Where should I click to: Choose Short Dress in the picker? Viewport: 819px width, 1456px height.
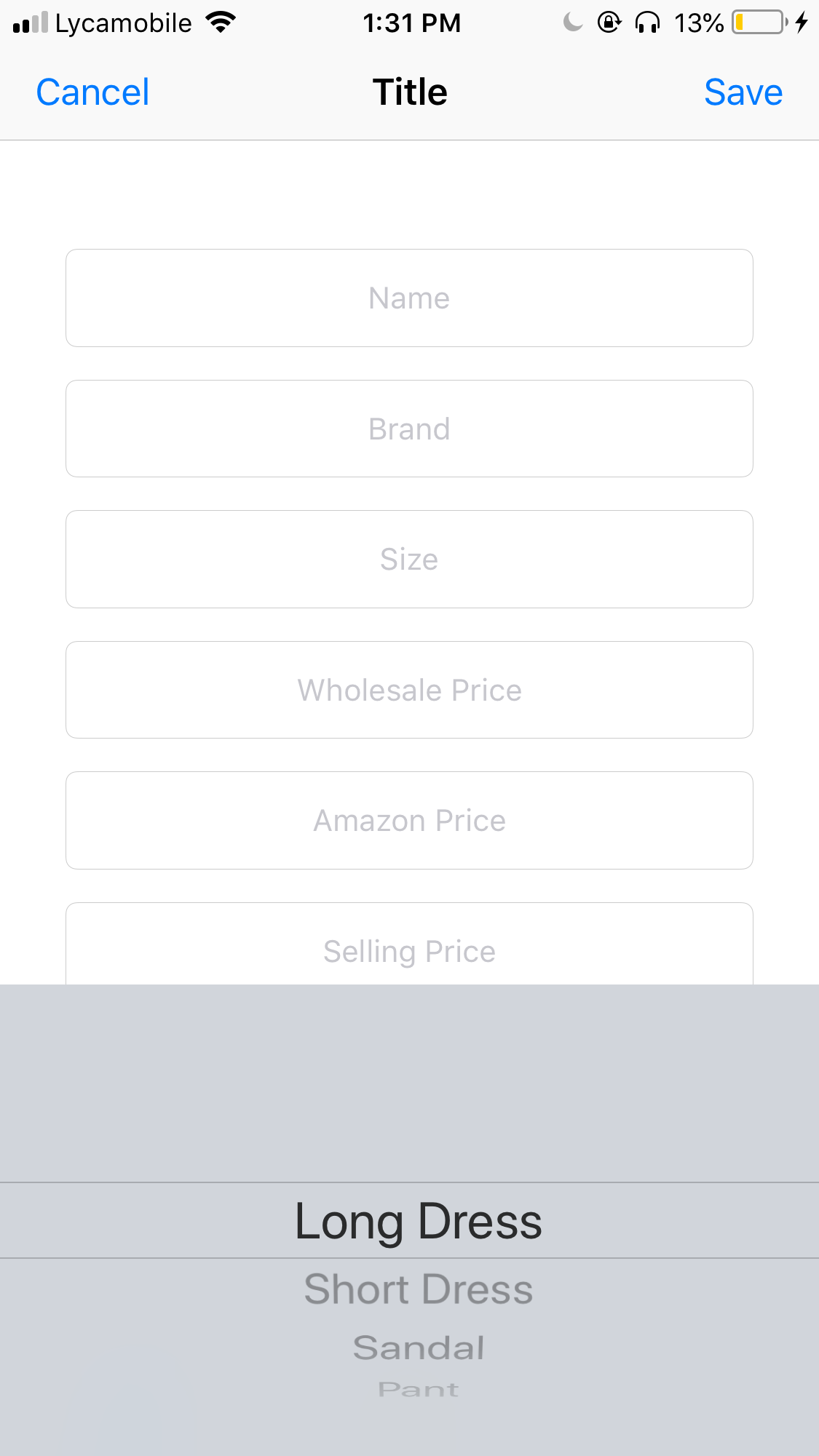click(x=419, y=1289)
